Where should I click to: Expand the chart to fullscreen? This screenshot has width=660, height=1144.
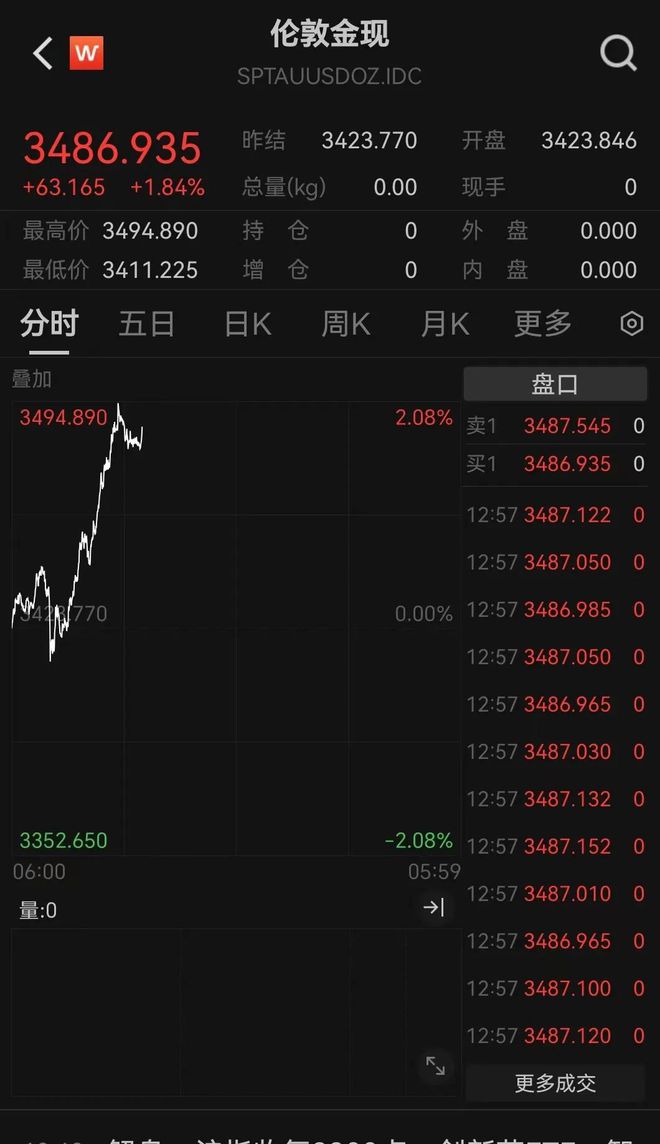[435, 1066]
